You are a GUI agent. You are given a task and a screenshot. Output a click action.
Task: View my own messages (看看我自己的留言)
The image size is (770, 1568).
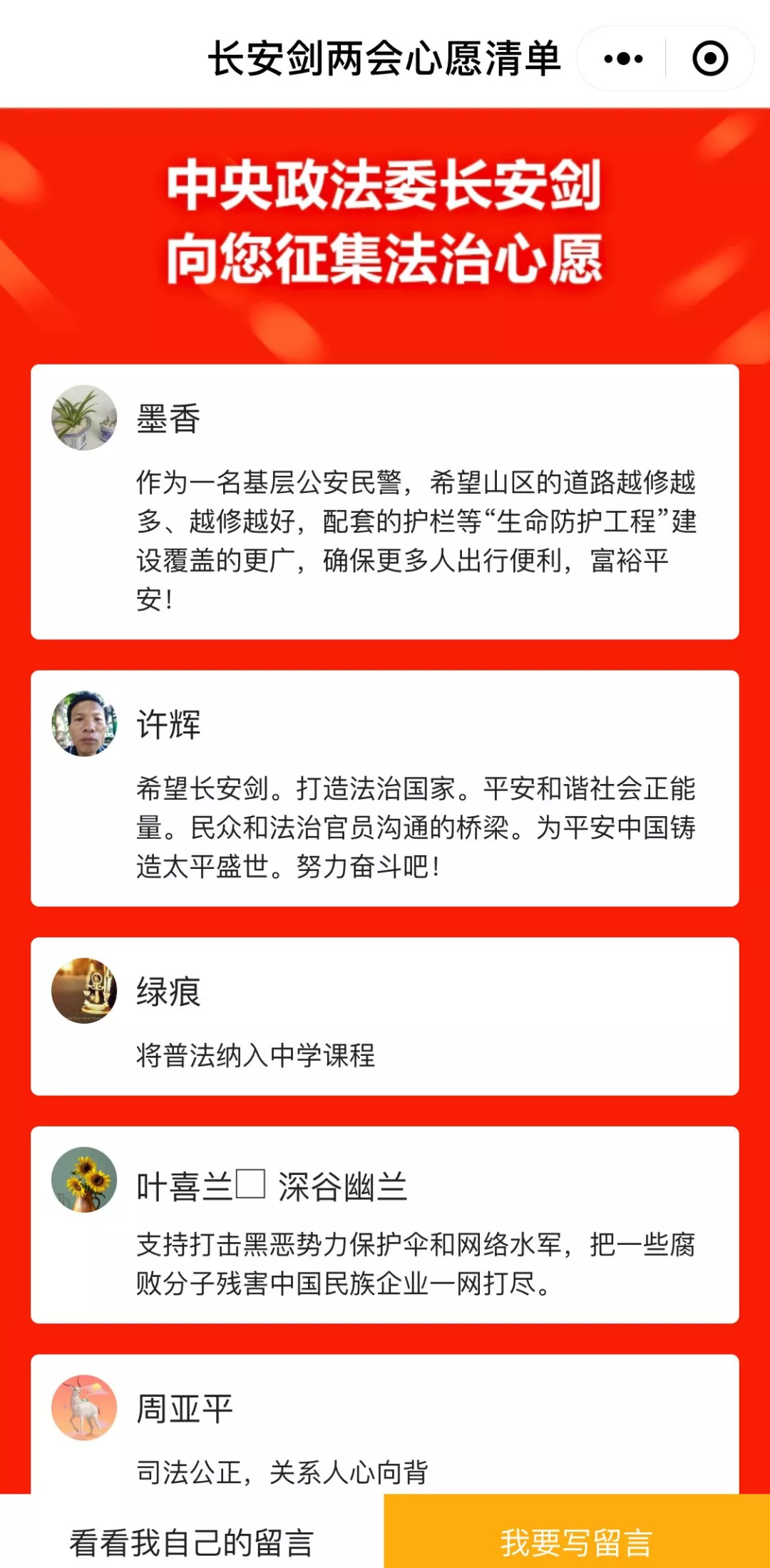tap(192, 1542)
